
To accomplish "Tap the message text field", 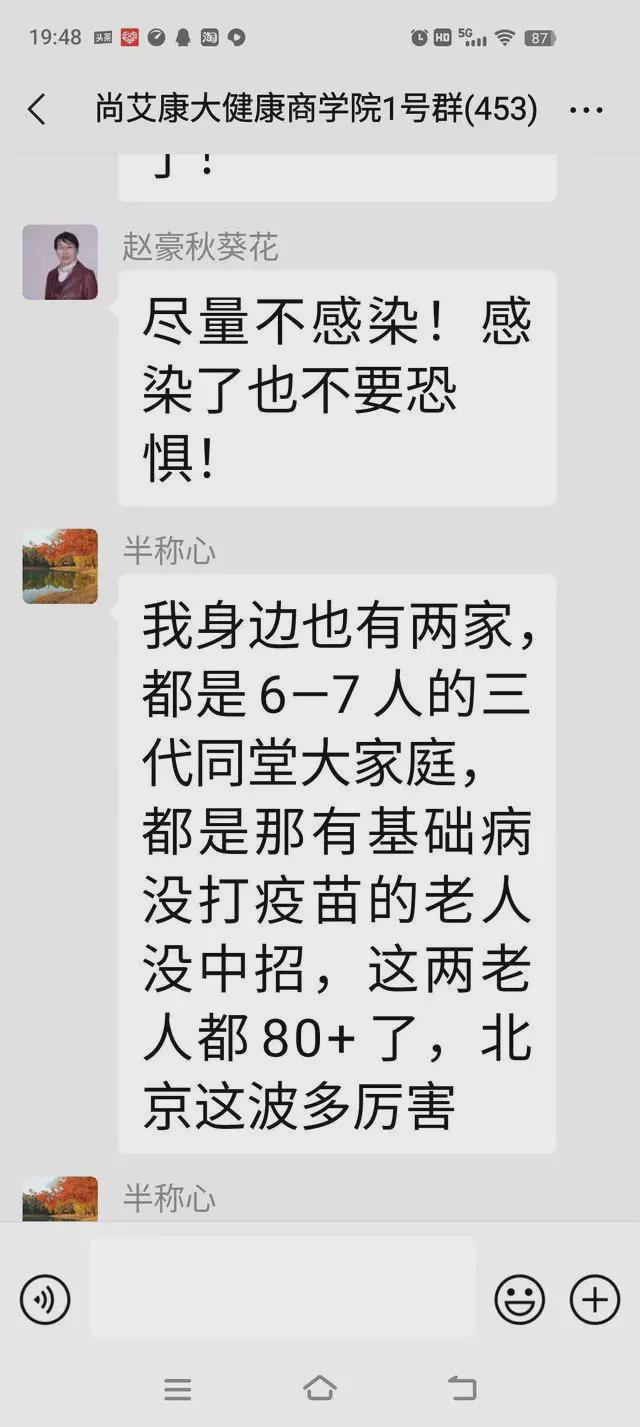I will [x=283, y=1286].
